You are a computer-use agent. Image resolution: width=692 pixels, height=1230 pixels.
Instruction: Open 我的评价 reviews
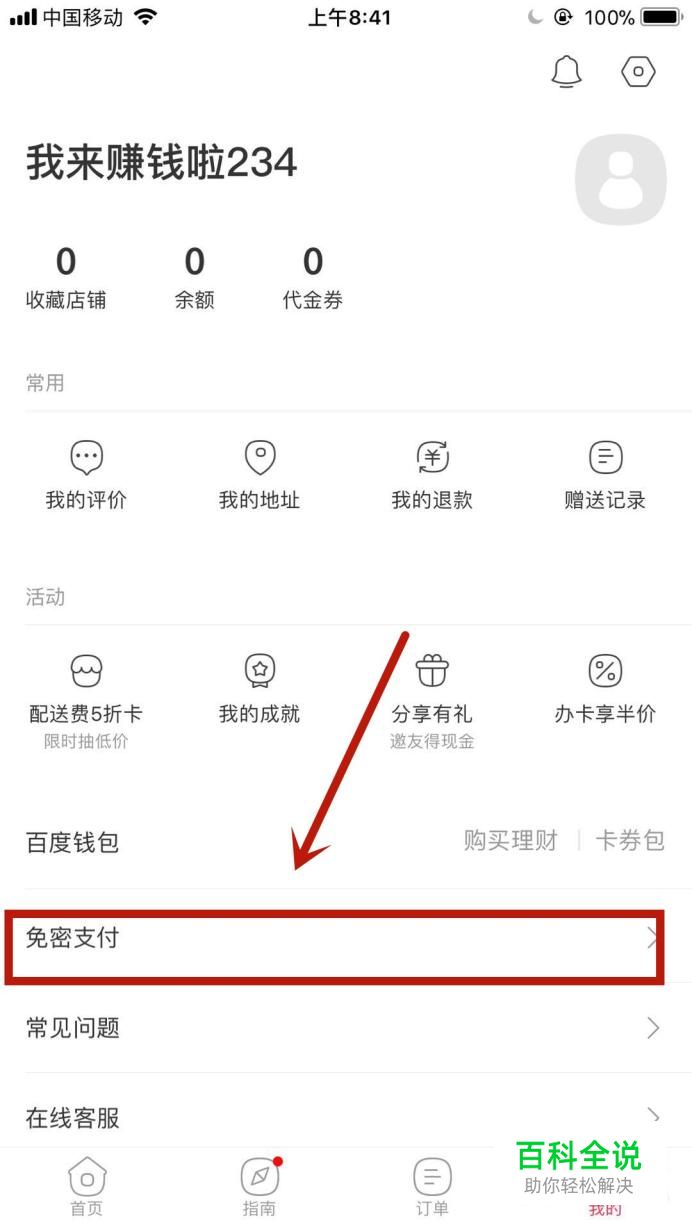pos(86,475)
